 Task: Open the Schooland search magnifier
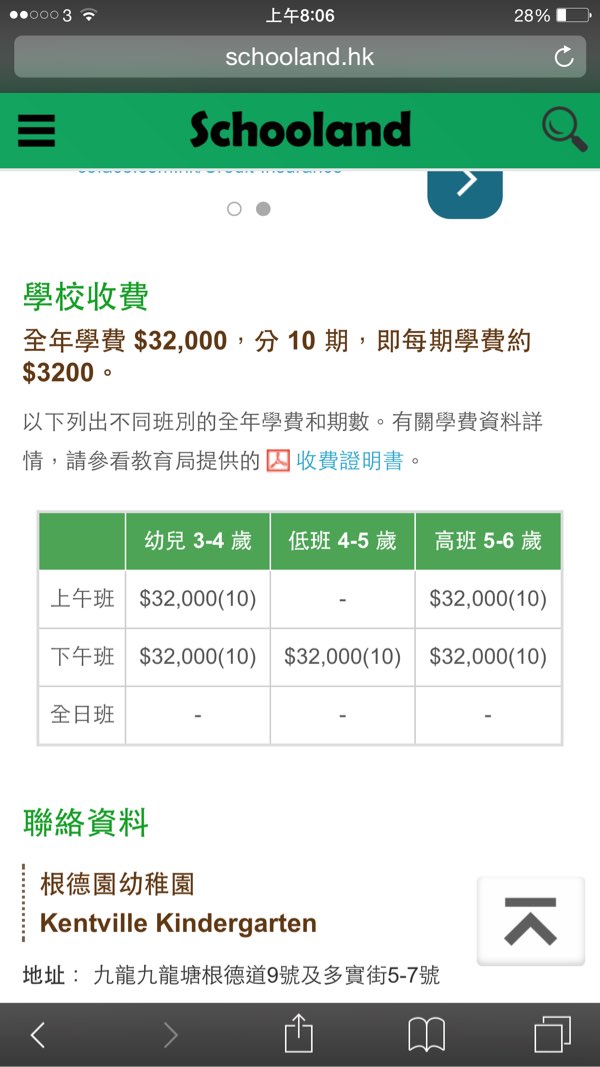[564, 130]
